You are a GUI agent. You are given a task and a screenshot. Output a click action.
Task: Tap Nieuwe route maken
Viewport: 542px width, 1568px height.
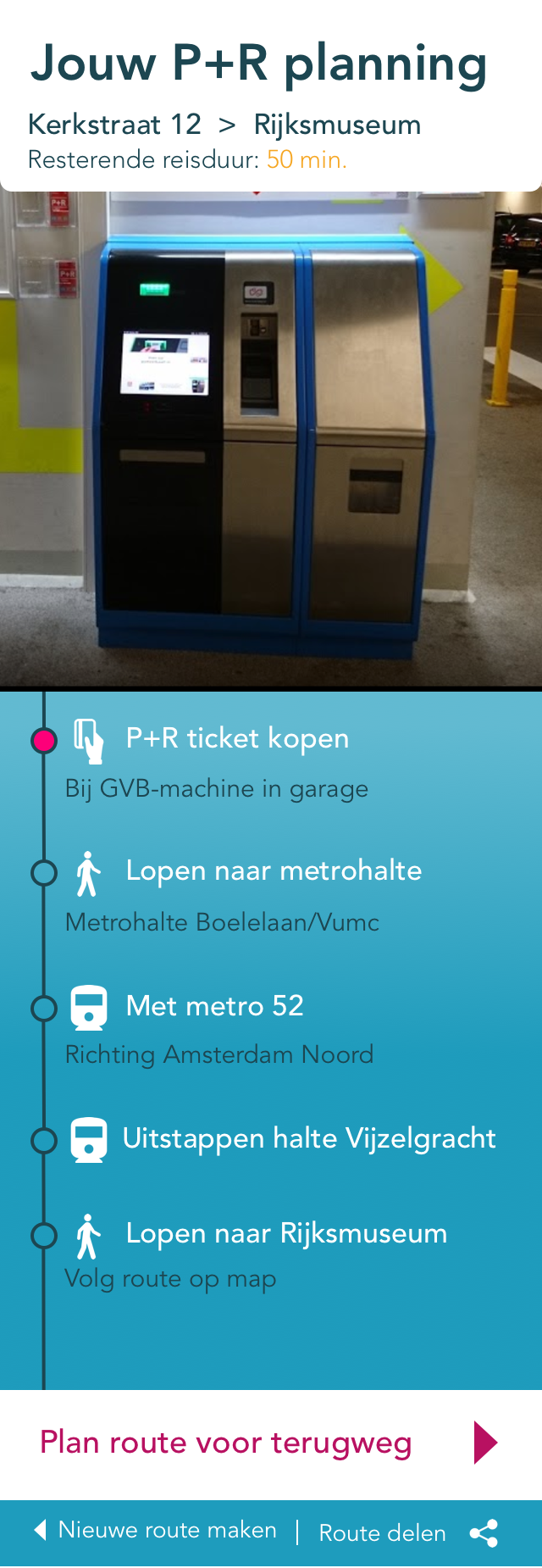tap(157, 1530)
